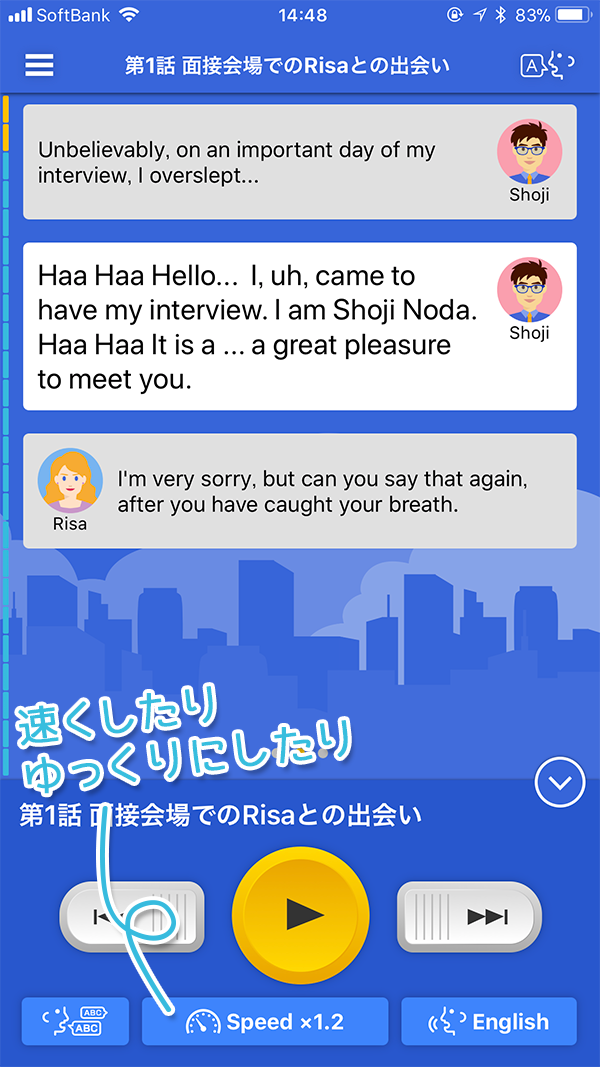The width and height of the screenshot is (600, 1067).
Task: Open the hamburger menu
Action: click(39, 66)
